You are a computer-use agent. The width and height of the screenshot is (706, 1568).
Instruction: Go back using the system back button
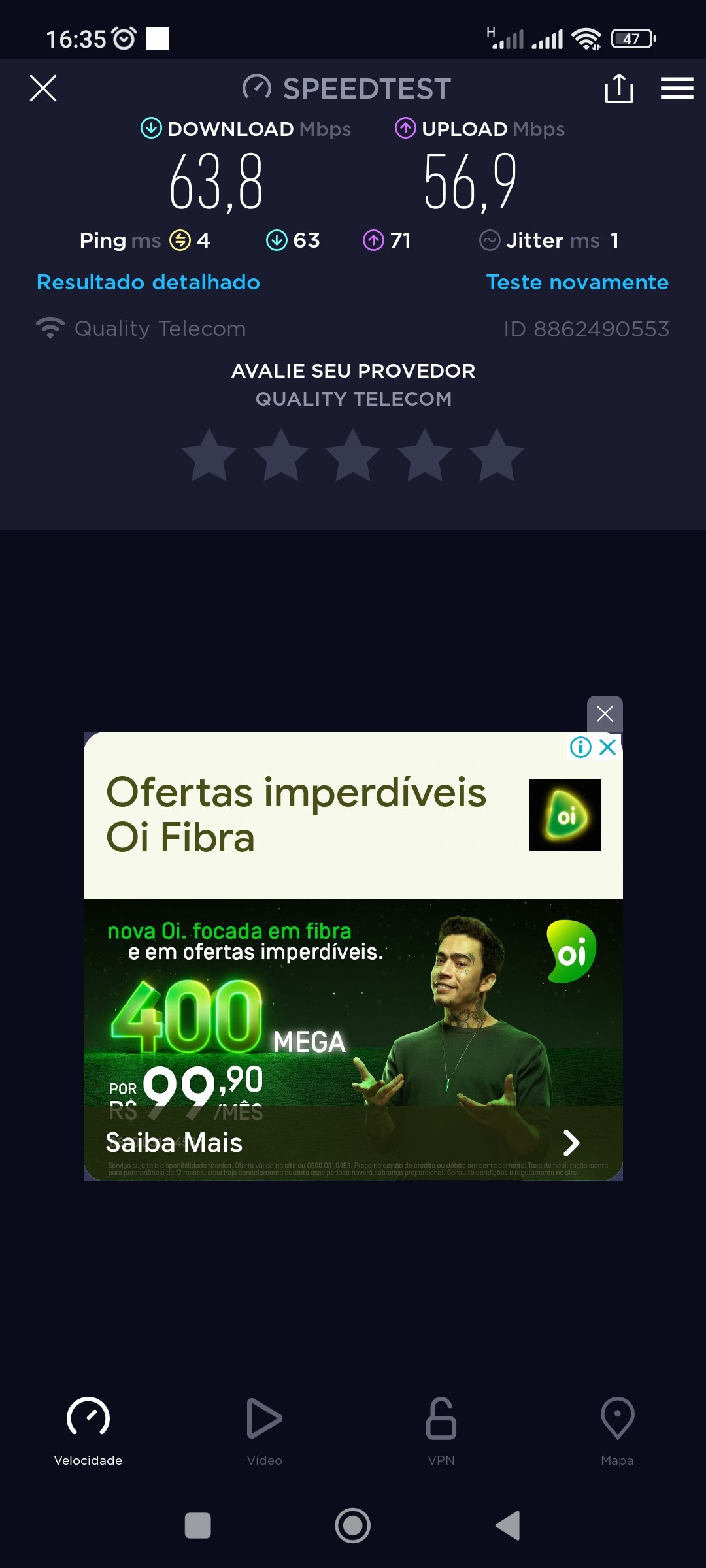508,1526
